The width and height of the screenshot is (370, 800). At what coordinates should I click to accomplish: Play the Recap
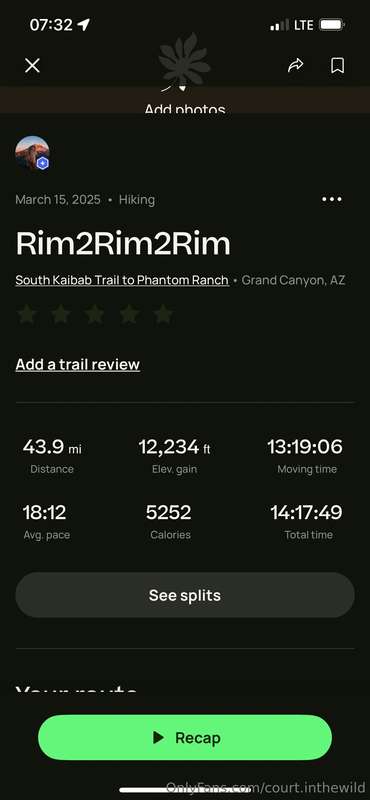point(185,738)
